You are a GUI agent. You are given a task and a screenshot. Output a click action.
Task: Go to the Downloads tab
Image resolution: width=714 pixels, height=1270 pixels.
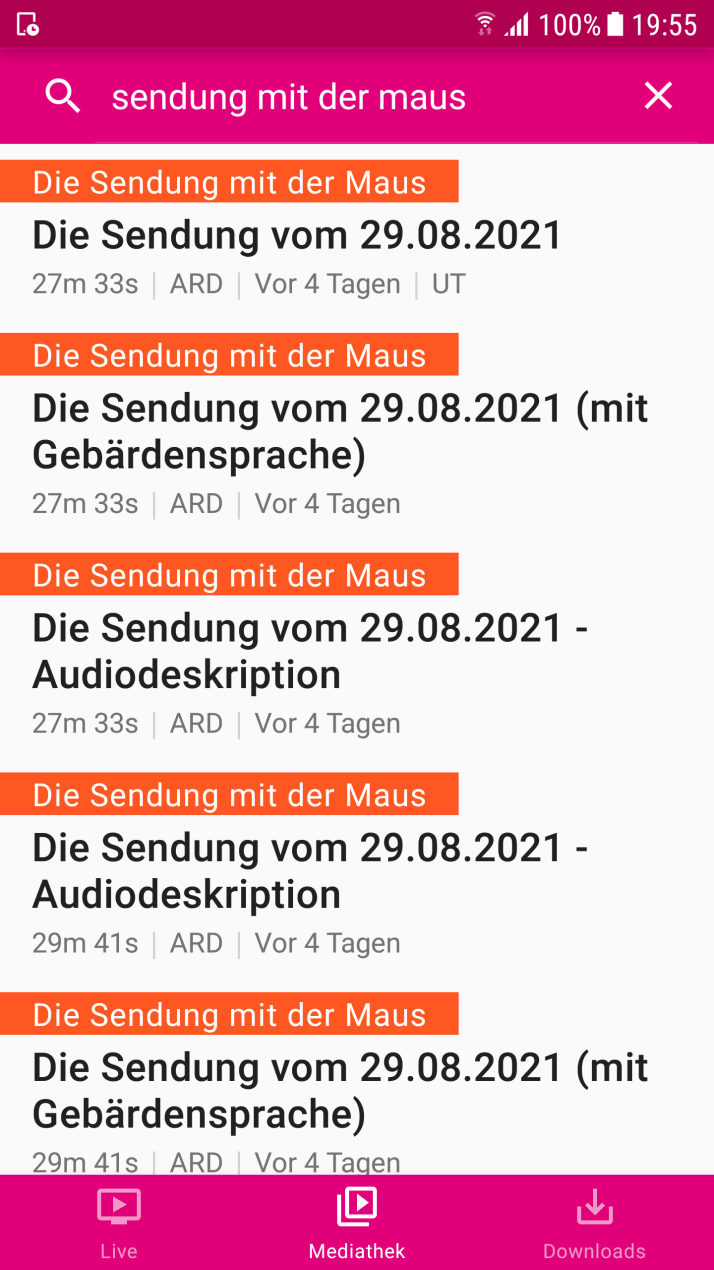click(x=594, y=1222)
